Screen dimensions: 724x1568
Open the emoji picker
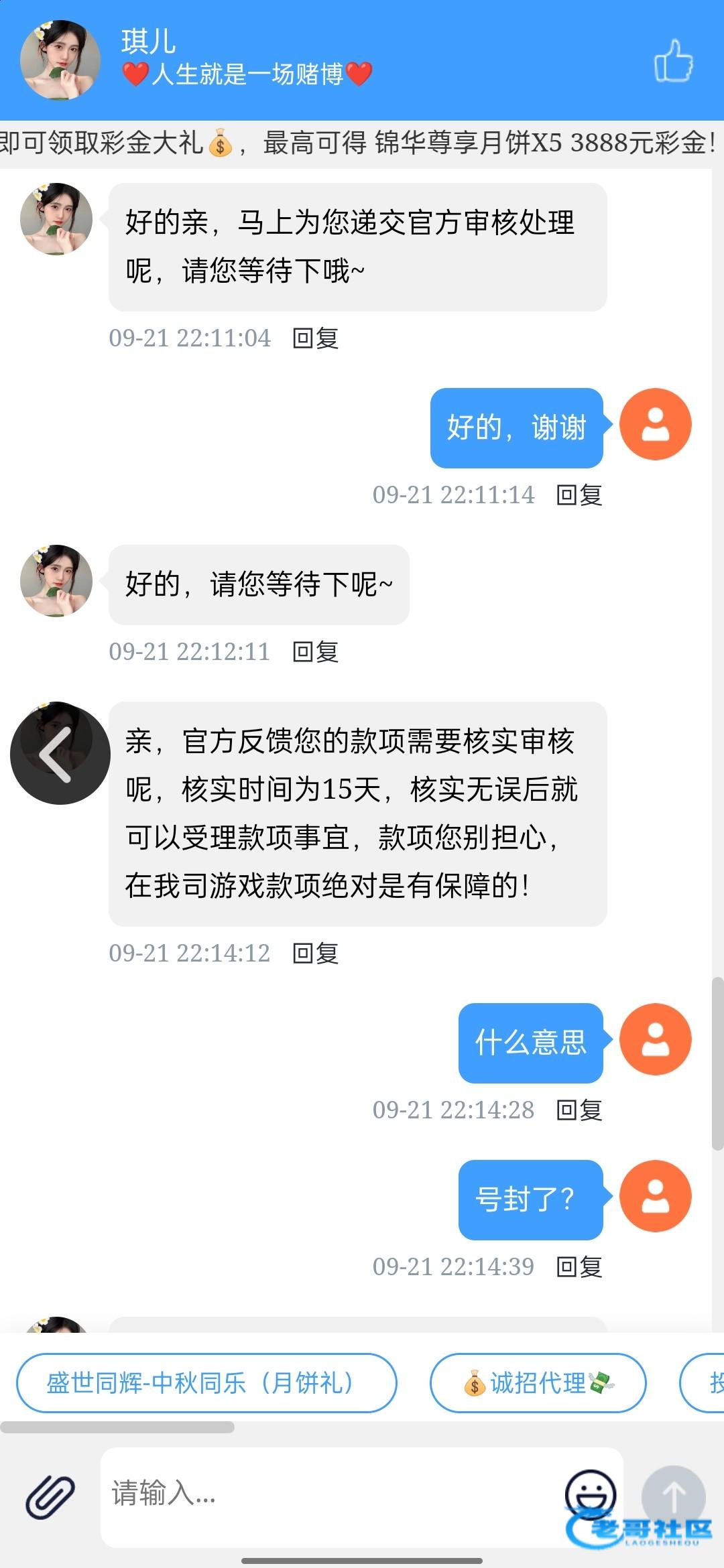pyautogui.click(x=590, y=1494)
